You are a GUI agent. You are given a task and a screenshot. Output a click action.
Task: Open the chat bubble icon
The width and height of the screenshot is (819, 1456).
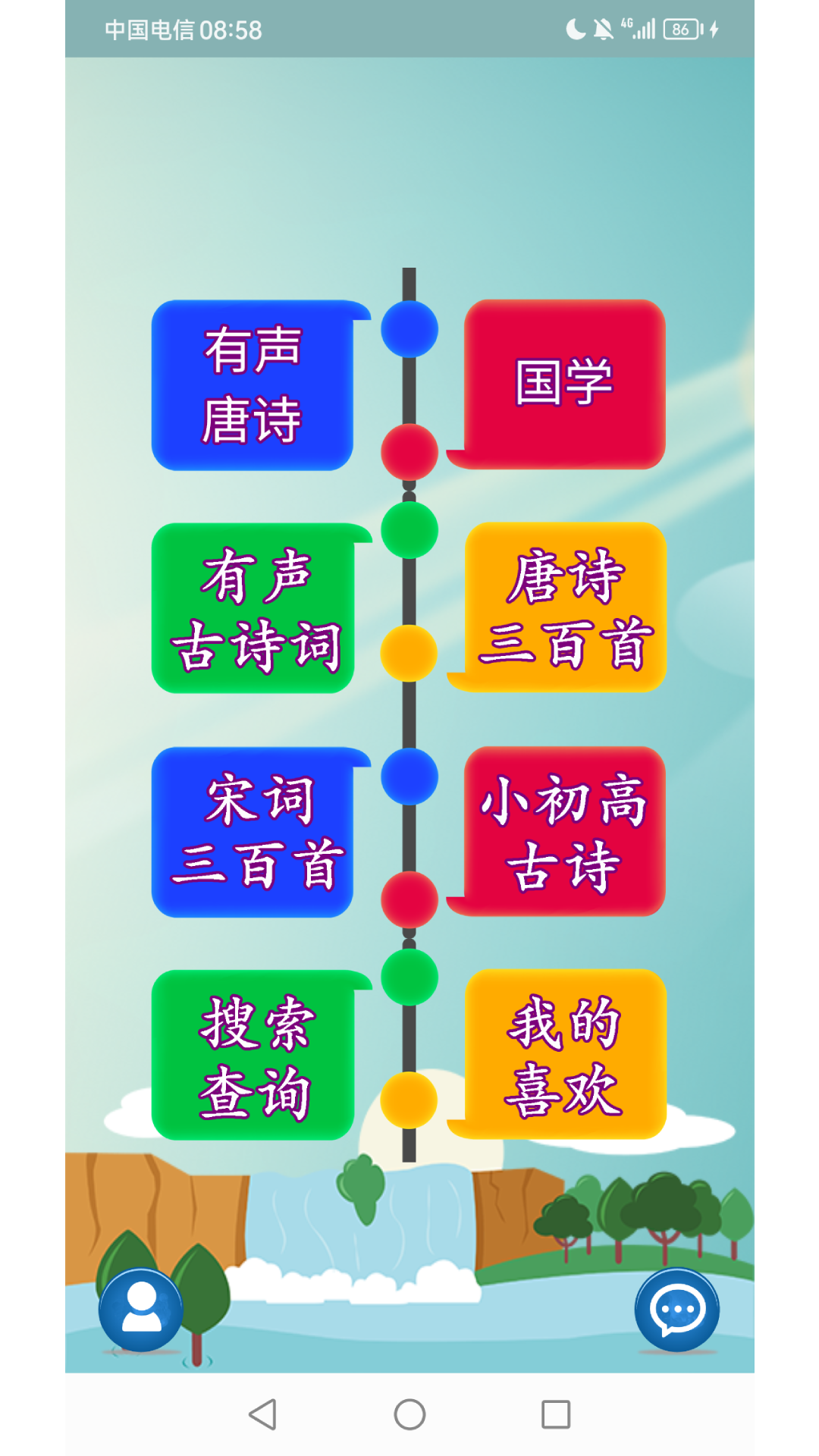(x=677, y=1310)
